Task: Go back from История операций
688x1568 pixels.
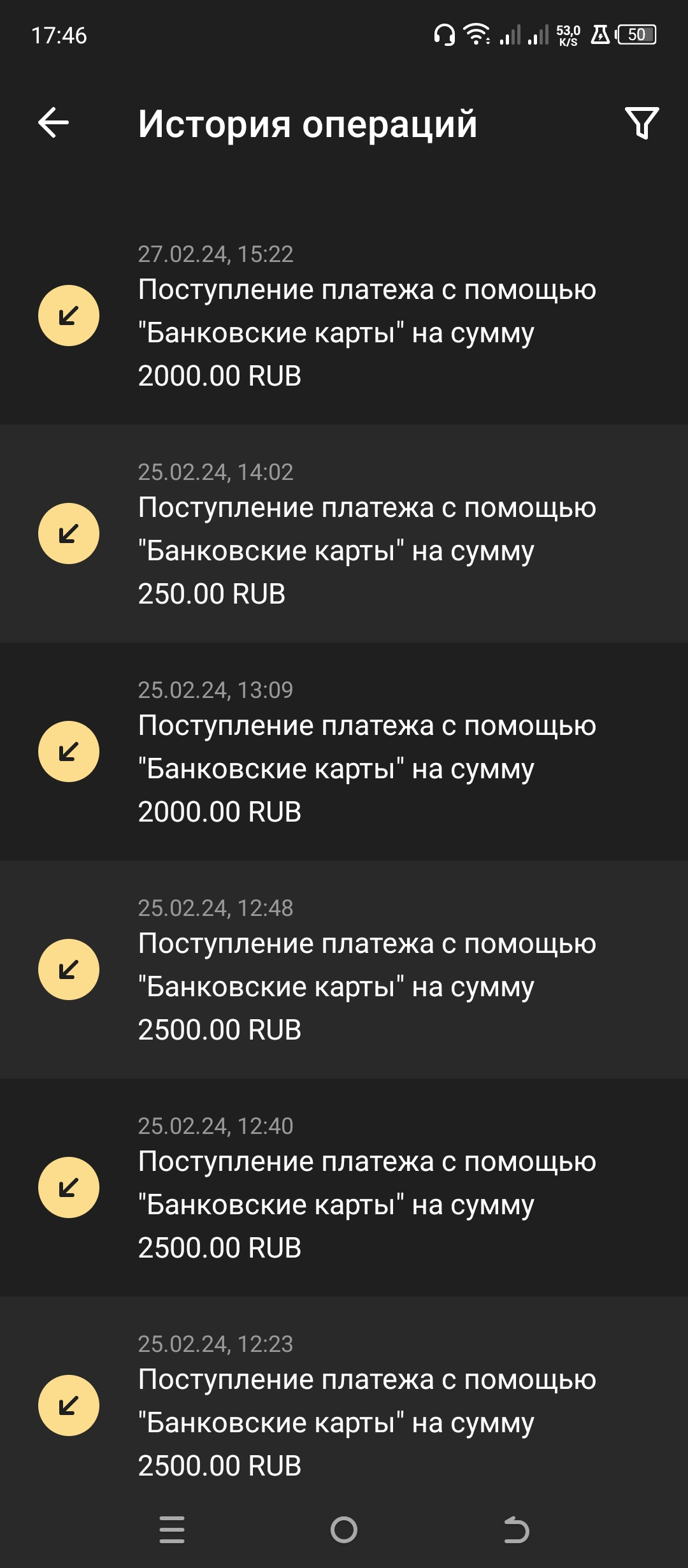Action: [x=54, y=122]
